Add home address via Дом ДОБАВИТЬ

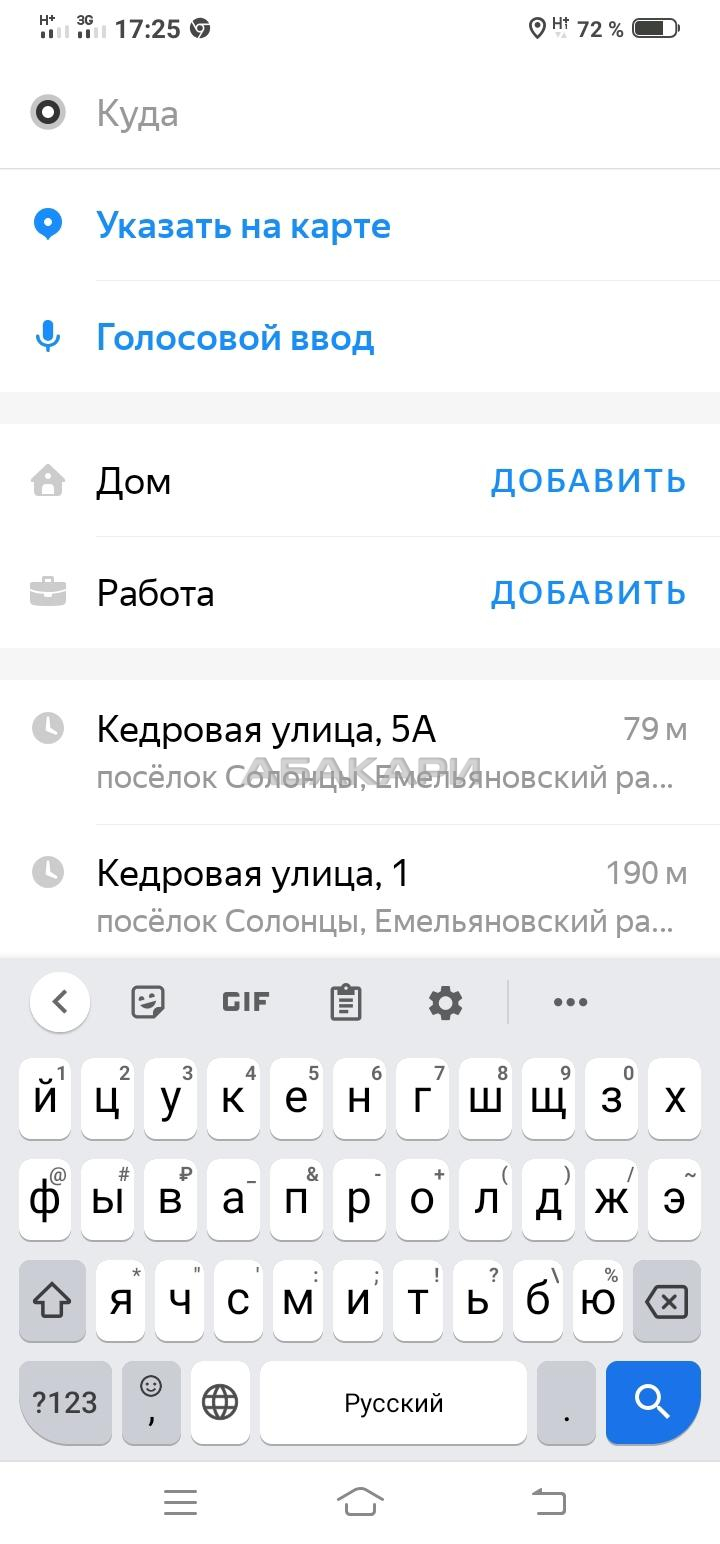(x=588, y=481)
